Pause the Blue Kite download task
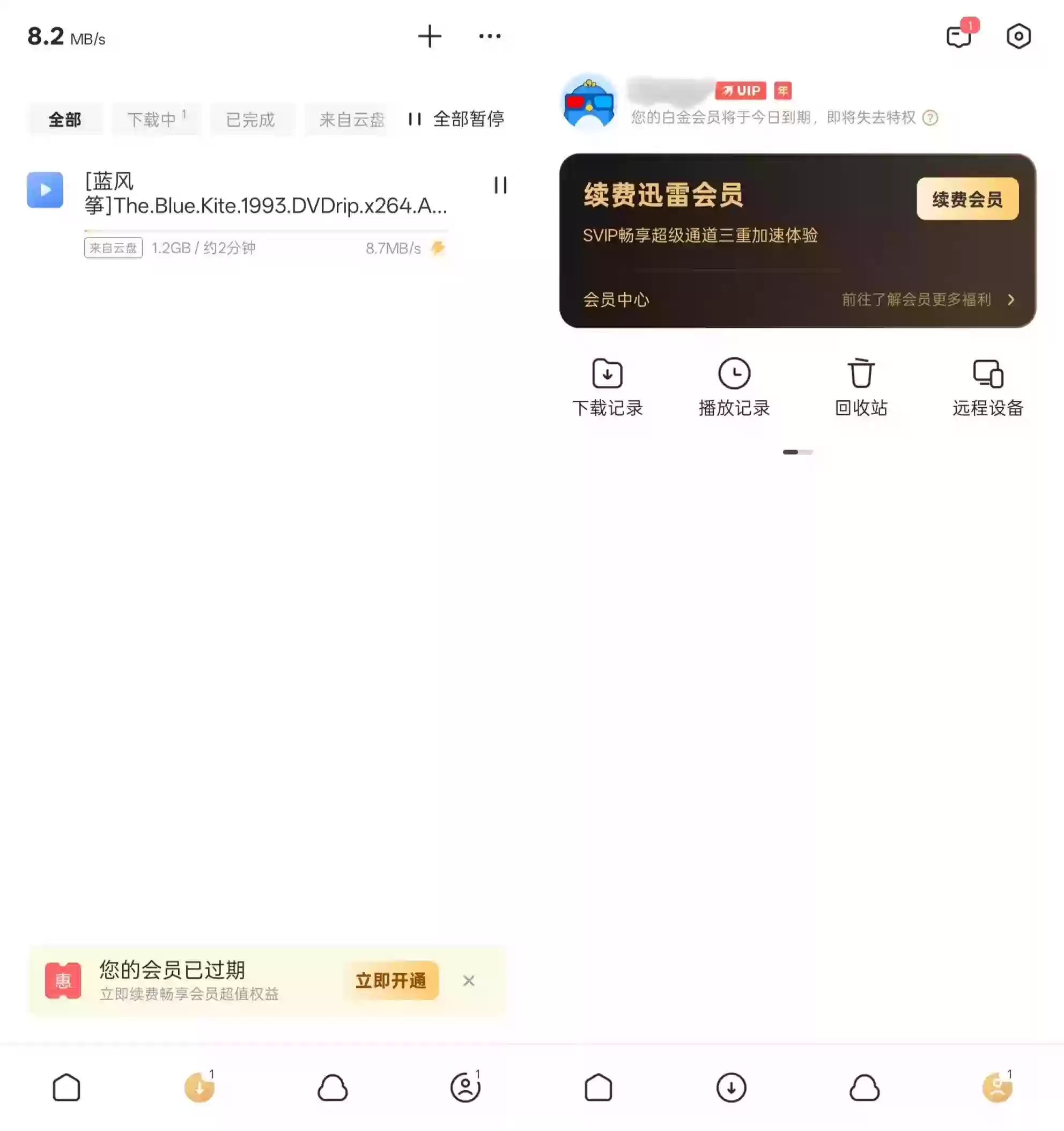1064x1131 pixels. [500, 185]
